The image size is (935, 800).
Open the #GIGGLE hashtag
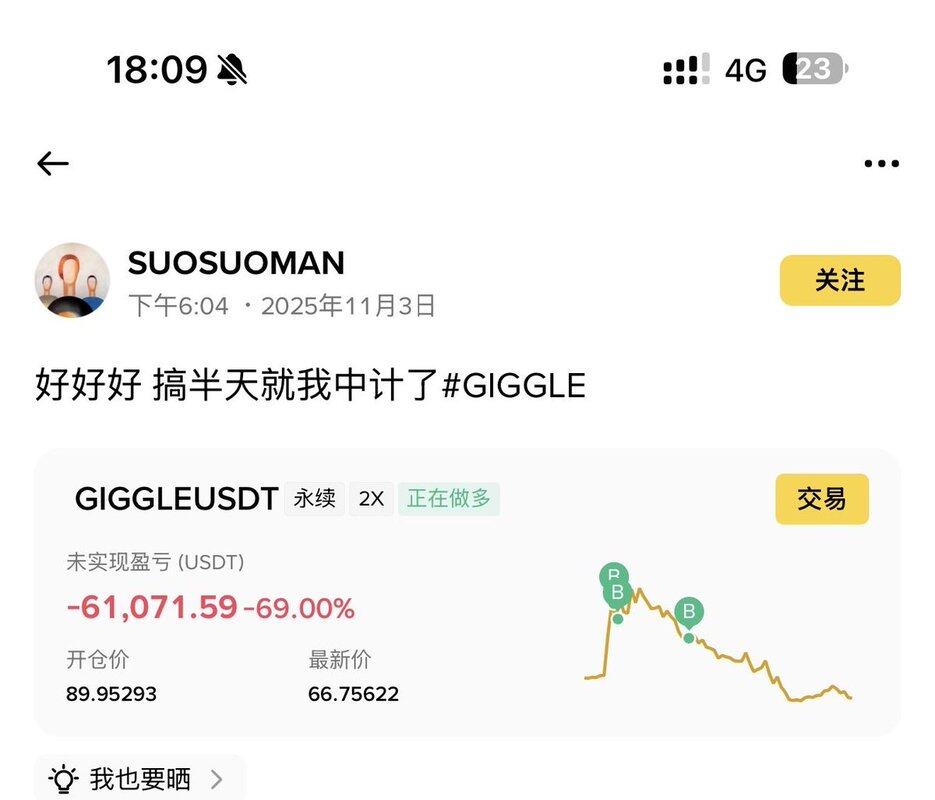click(x=513, y=385)
